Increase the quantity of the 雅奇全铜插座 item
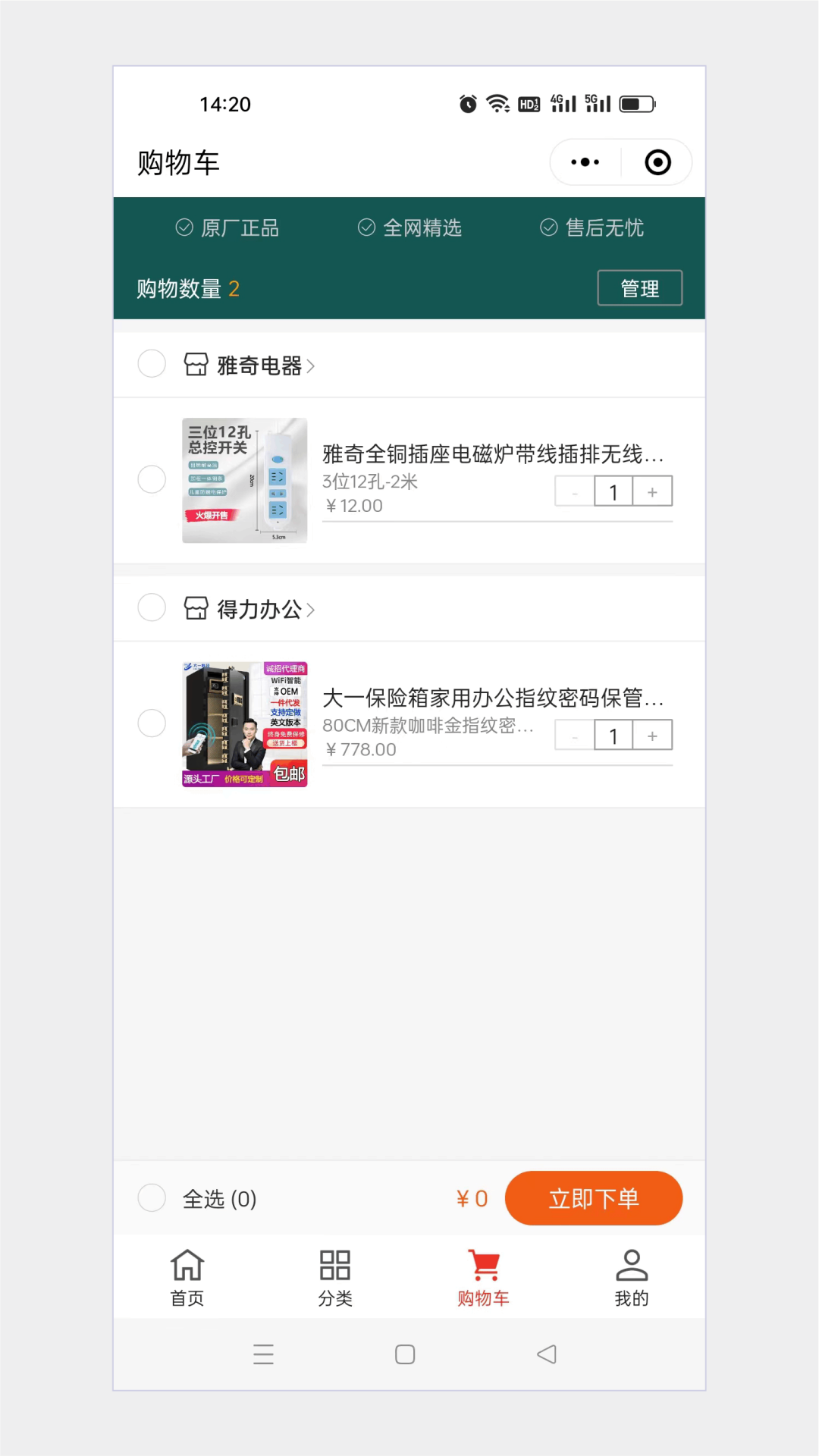Image resolution: width=819 pixels, height=1456 pixels. (652, 492)
